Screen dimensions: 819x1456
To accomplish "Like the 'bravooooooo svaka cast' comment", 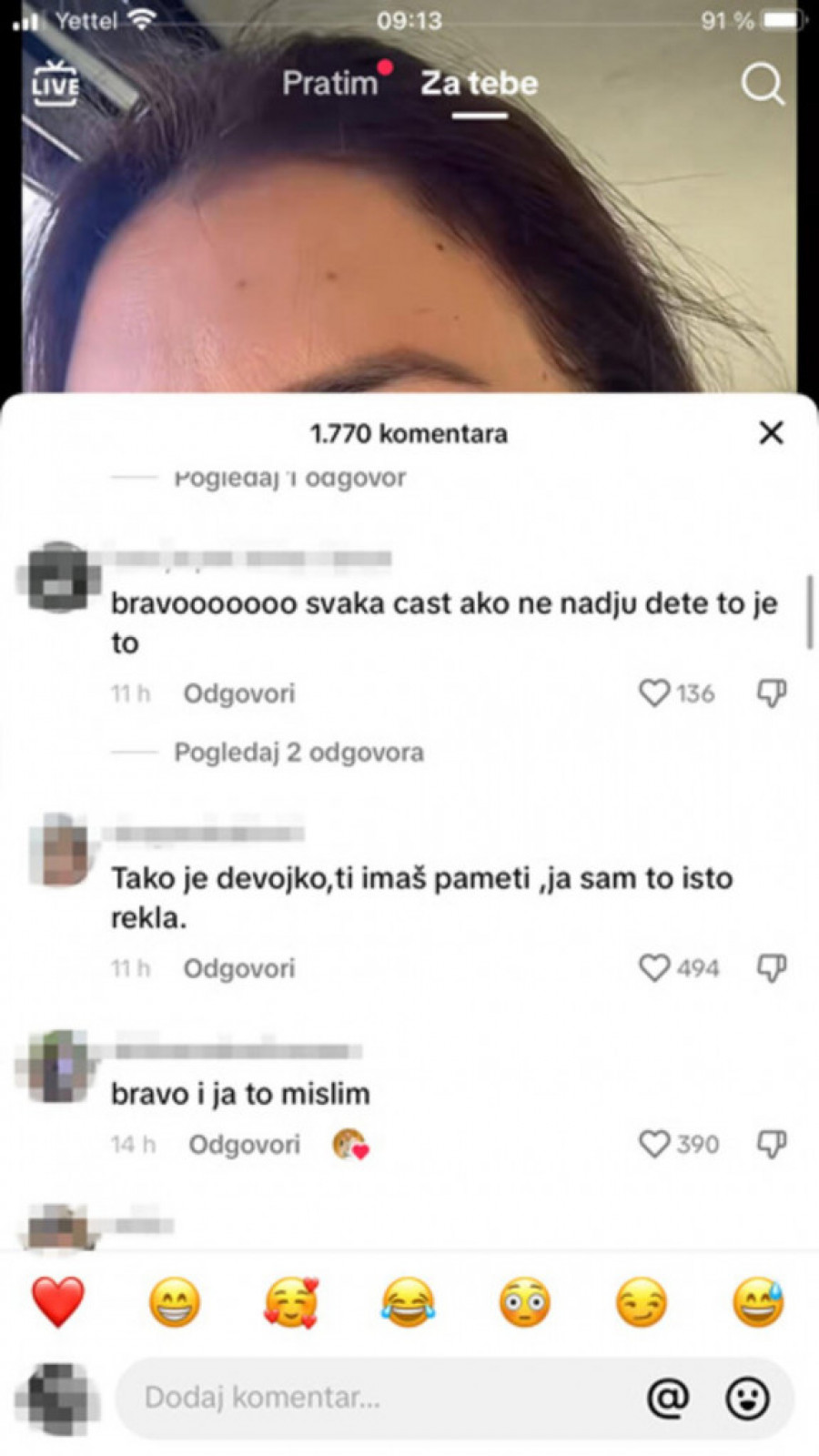I will click(x=654, y=693).
